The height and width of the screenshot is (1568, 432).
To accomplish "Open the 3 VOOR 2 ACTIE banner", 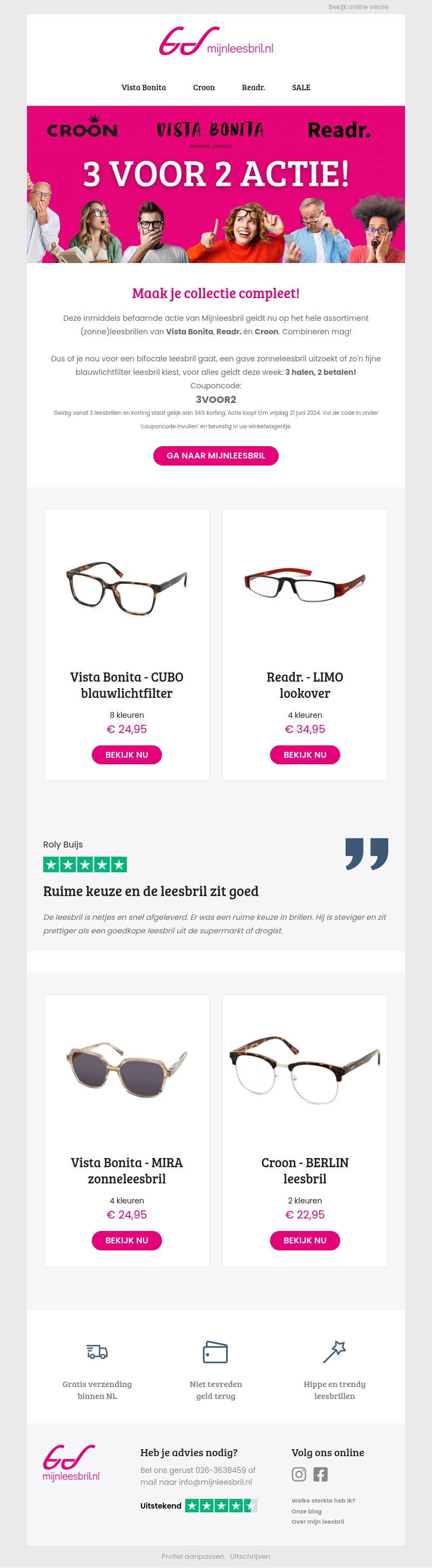I will [x=215, y=184].
